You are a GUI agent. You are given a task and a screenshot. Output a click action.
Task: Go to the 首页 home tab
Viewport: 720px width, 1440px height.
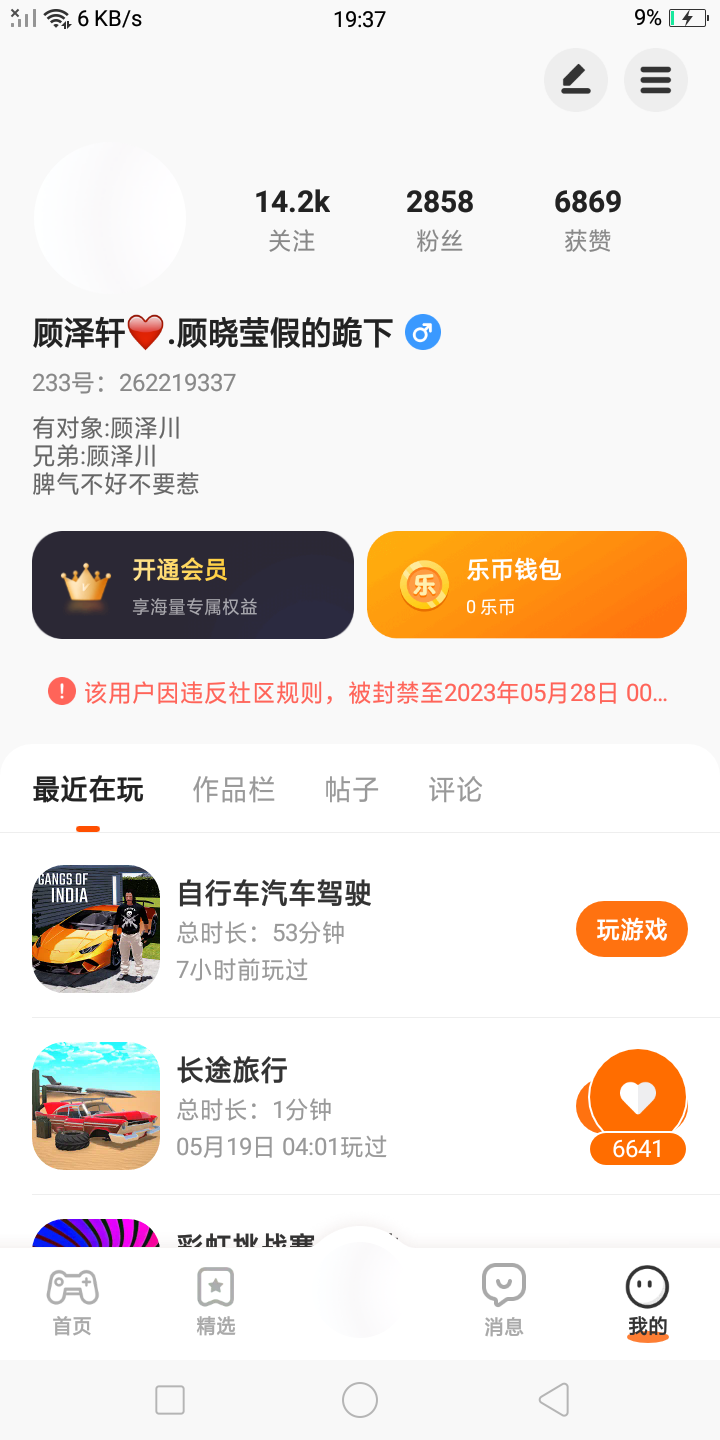coord(72,1300)
